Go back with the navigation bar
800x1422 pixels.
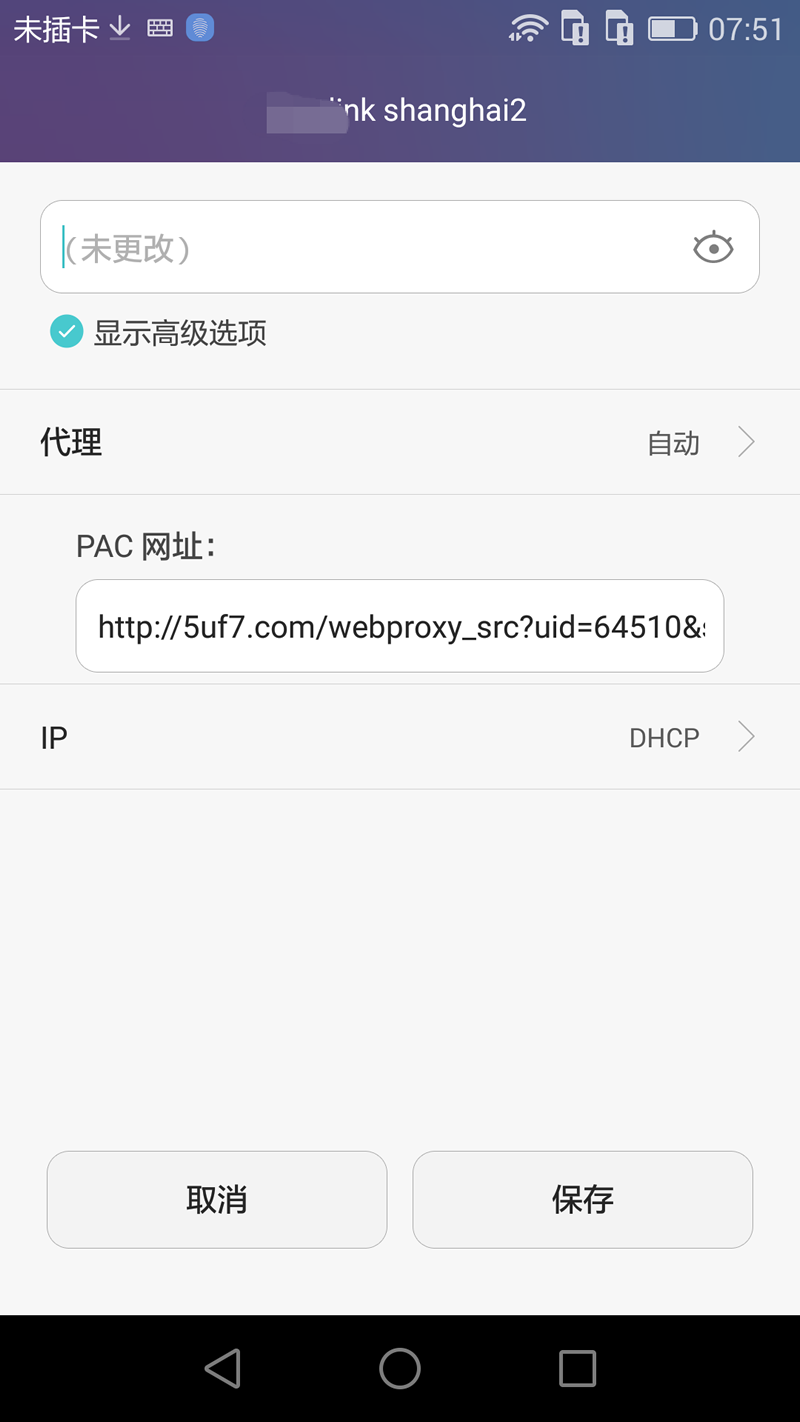[223, 1368]
